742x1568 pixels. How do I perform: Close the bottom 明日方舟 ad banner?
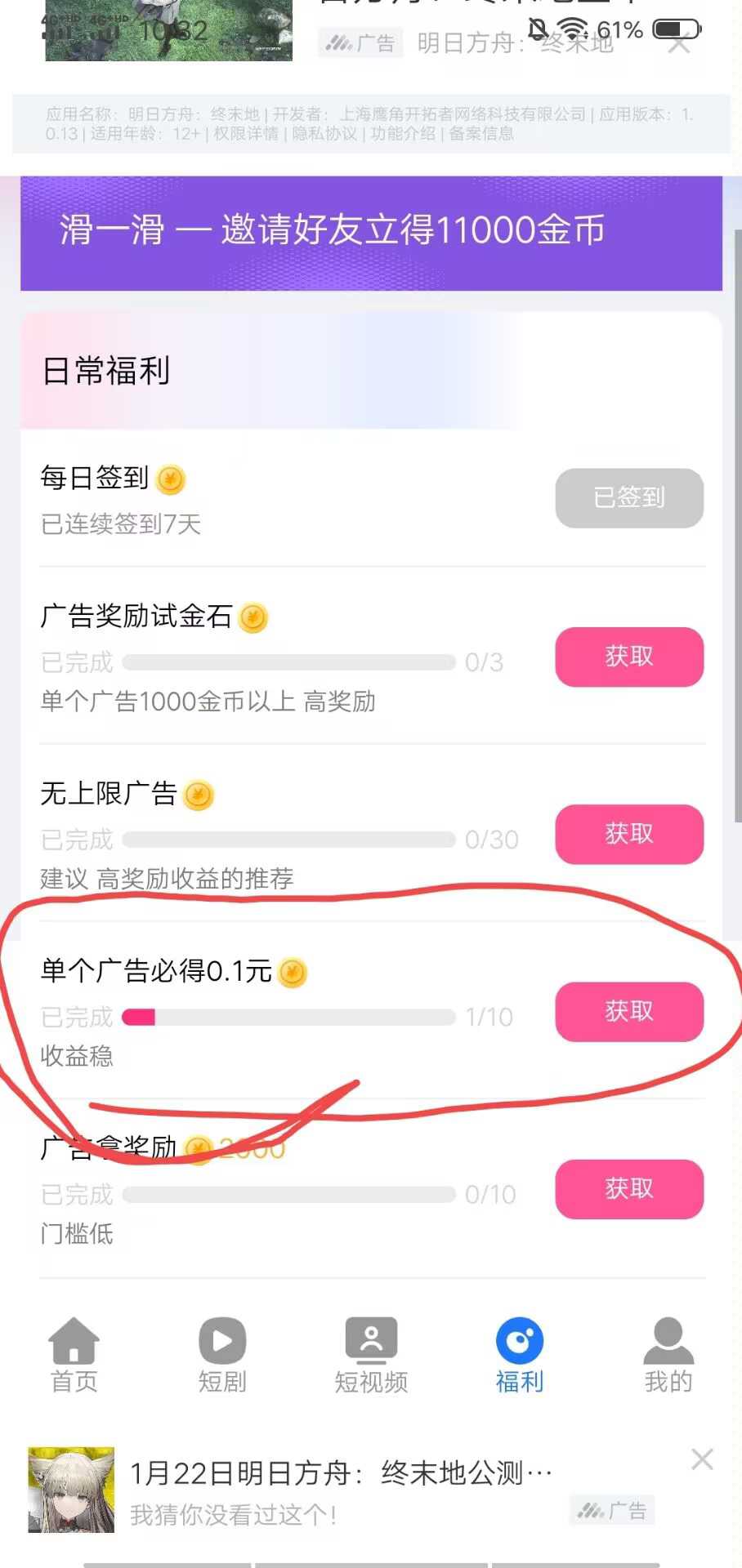[x=700, y=1459]
